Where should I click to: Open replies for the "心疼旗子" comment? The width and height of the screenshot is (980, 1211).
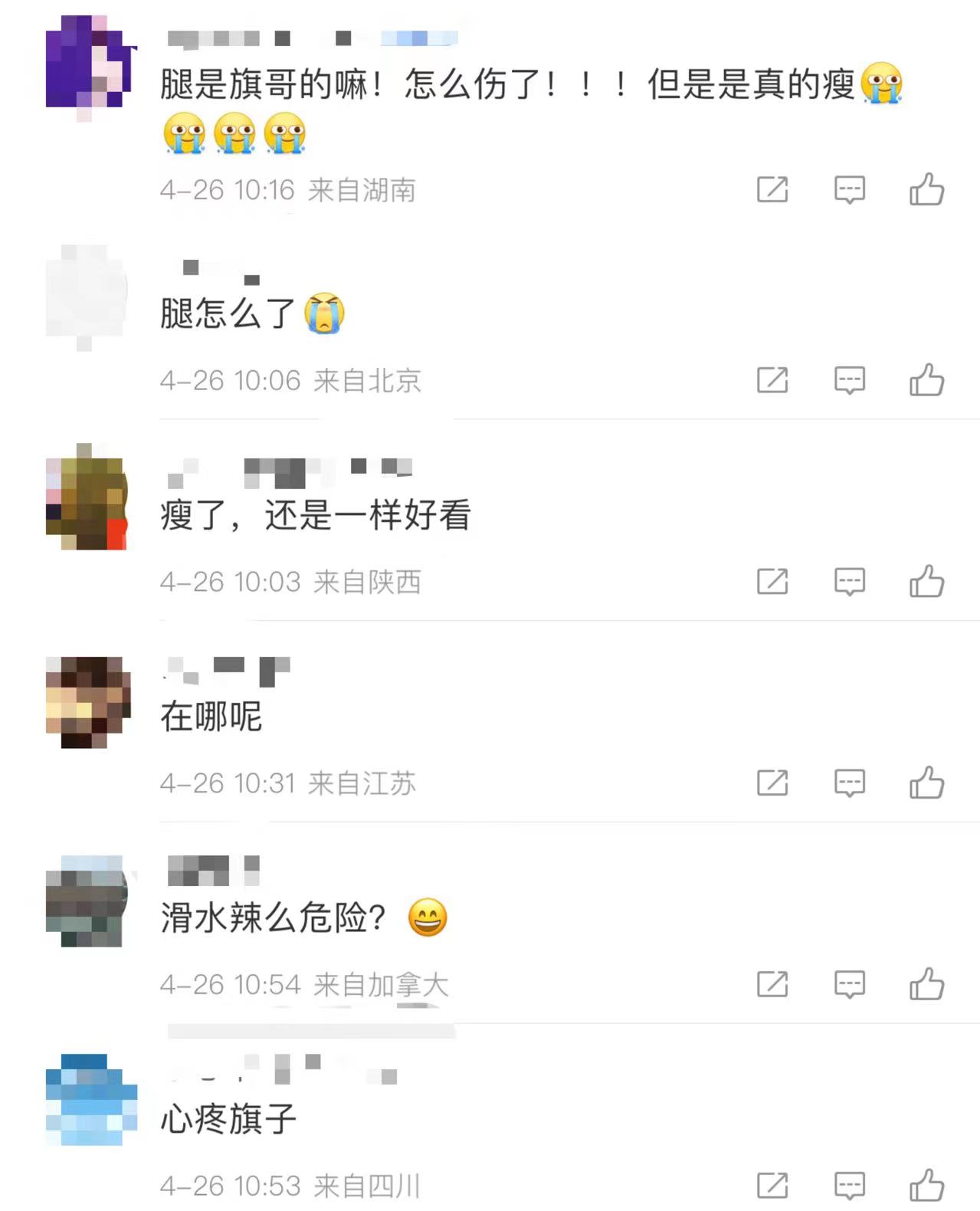[849, 1183]
